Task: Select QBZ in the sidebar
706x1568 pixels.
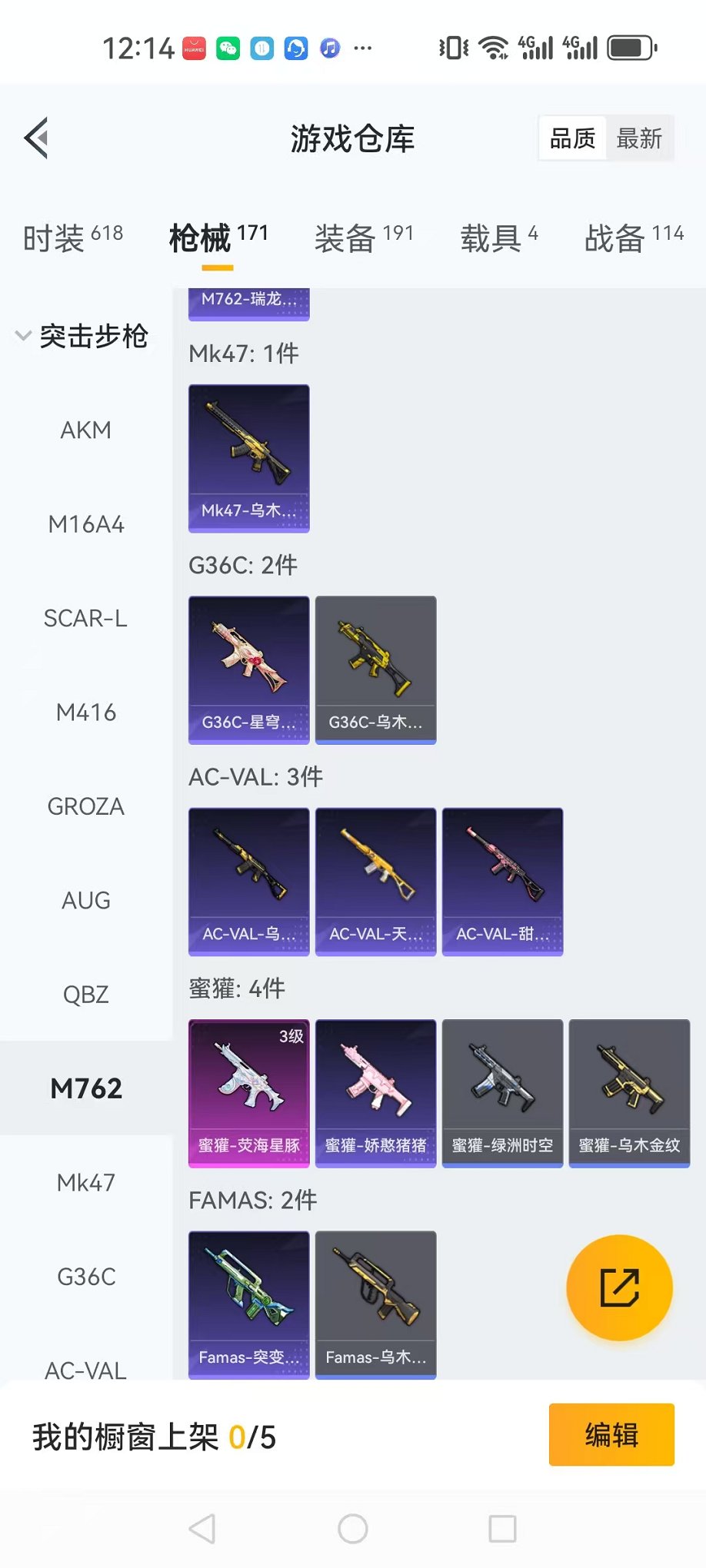Action: [x=85, y=995]
